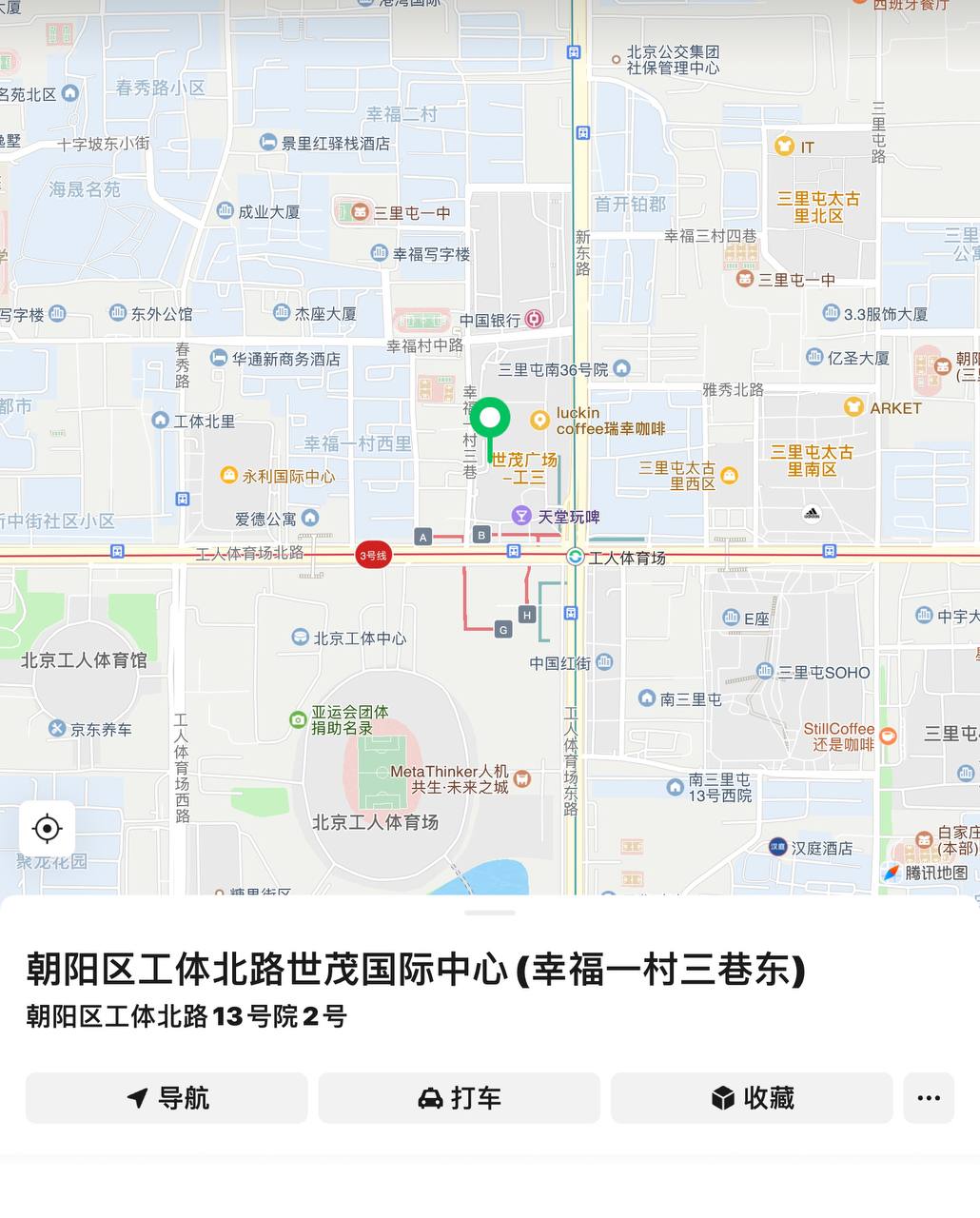Hail a ride with 打车
The height and width of the screenshot is (1218, 980).
coord(459,1098)
